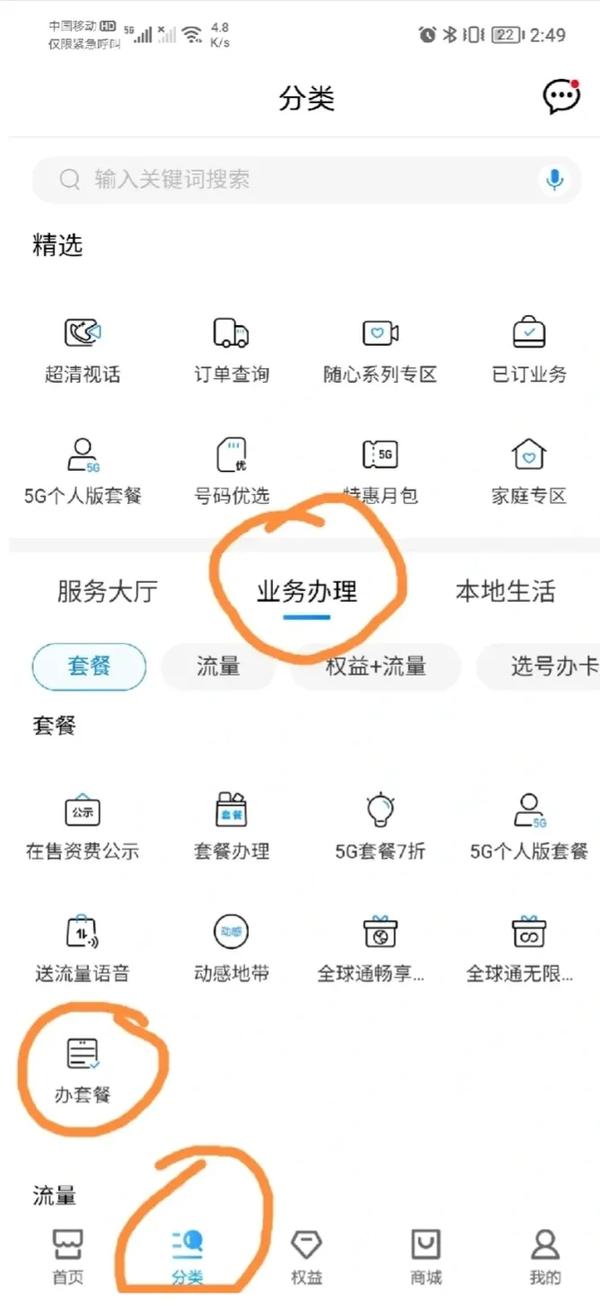600x1316 pixels.
Task: Open 办套餐
Action: [82, 1070]
